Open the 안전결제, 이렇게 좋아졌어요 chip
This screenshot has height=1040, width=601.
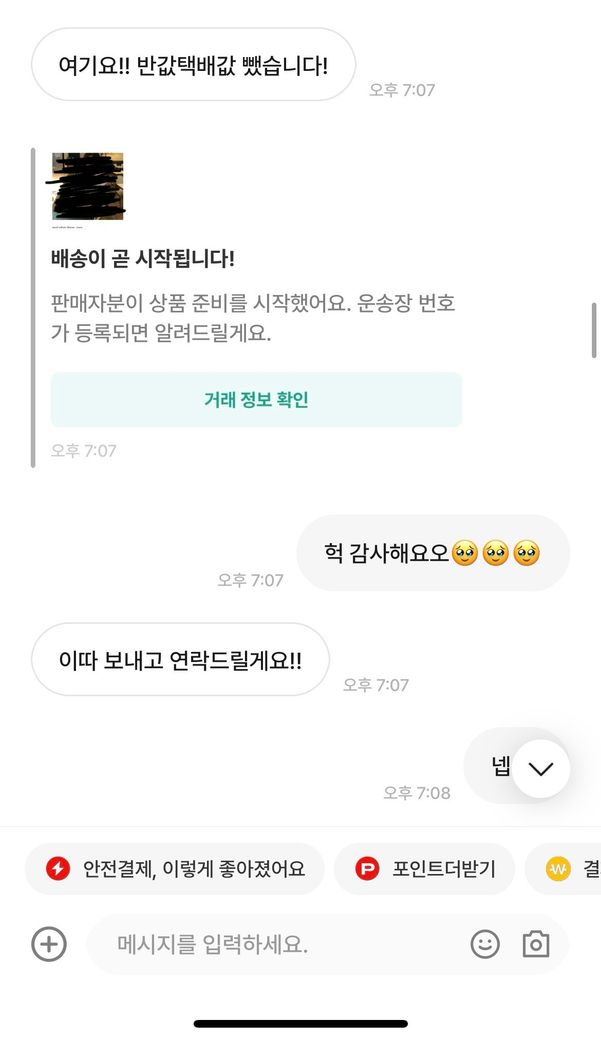[x=175, y=869]
